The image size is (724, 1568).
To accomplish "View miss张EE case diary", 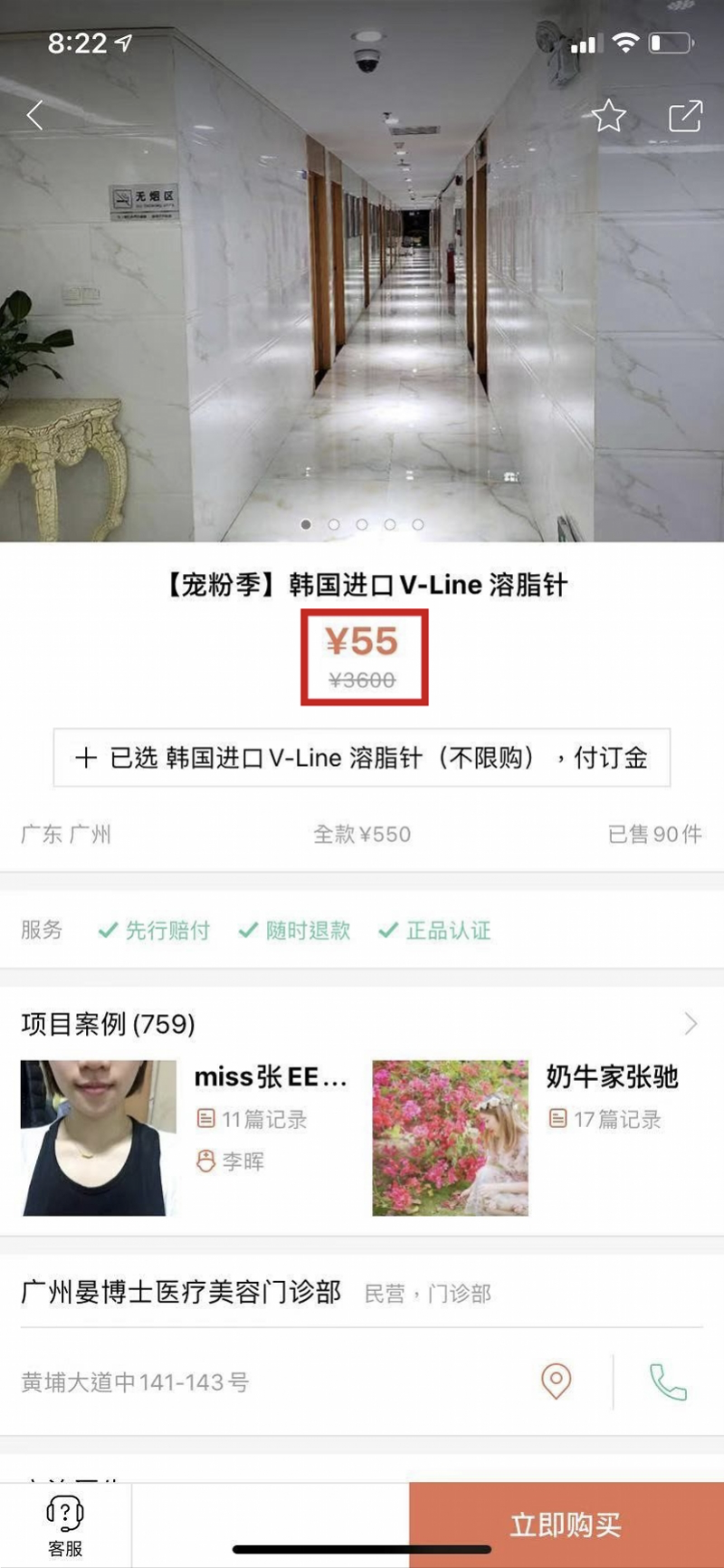I will [186, 1137].
